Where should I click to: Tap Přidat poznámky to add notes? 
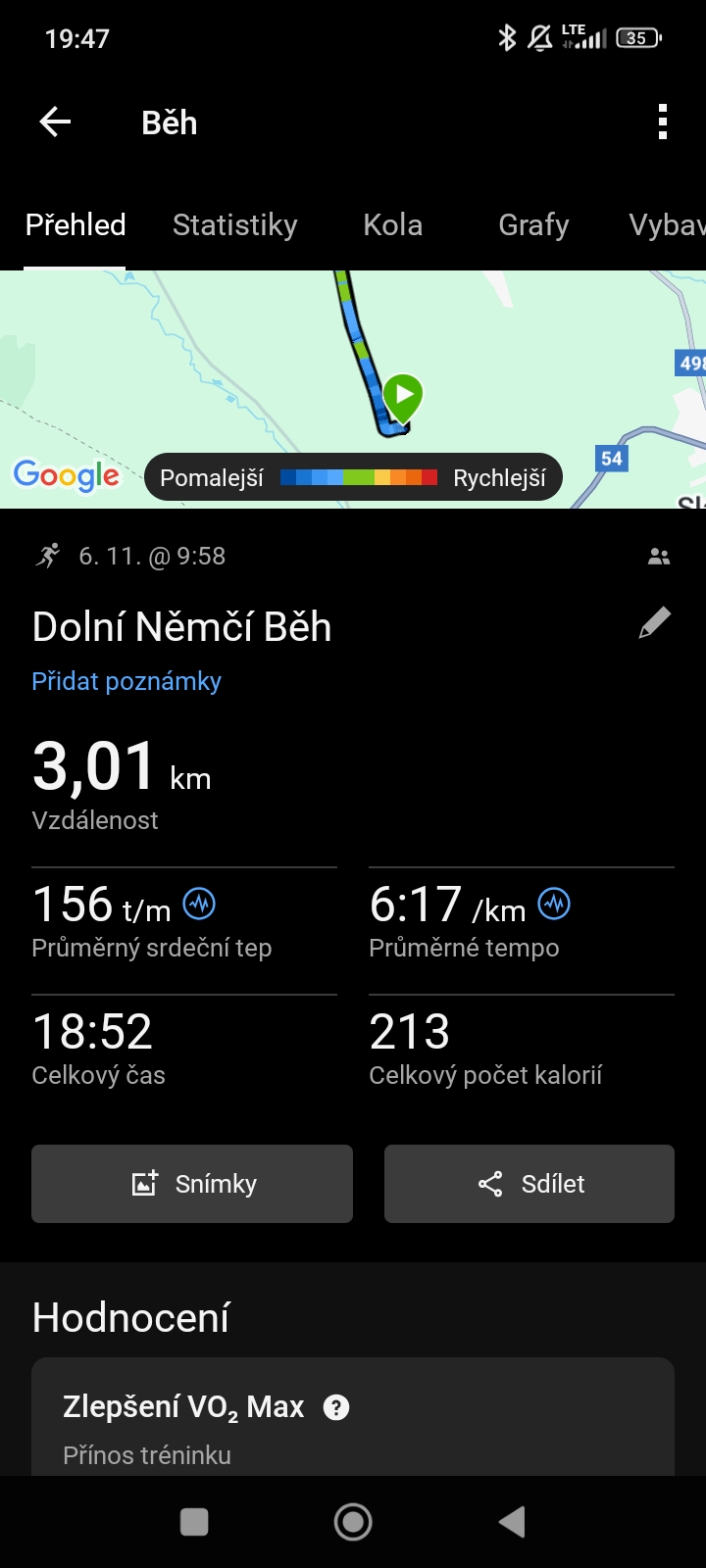[126, 681]
